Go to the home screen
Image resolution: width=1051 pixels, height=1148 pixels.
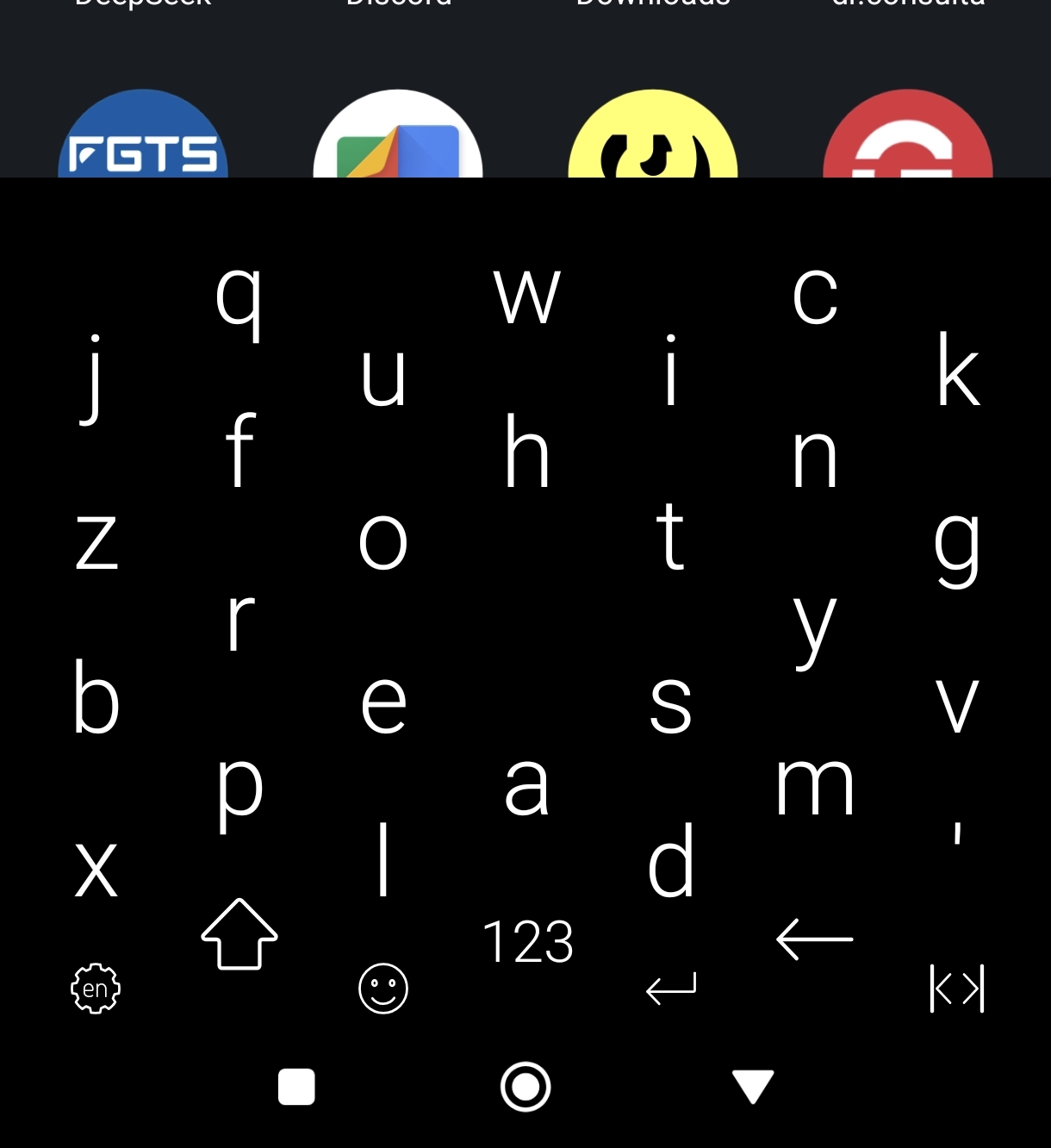pos(525,1087)
